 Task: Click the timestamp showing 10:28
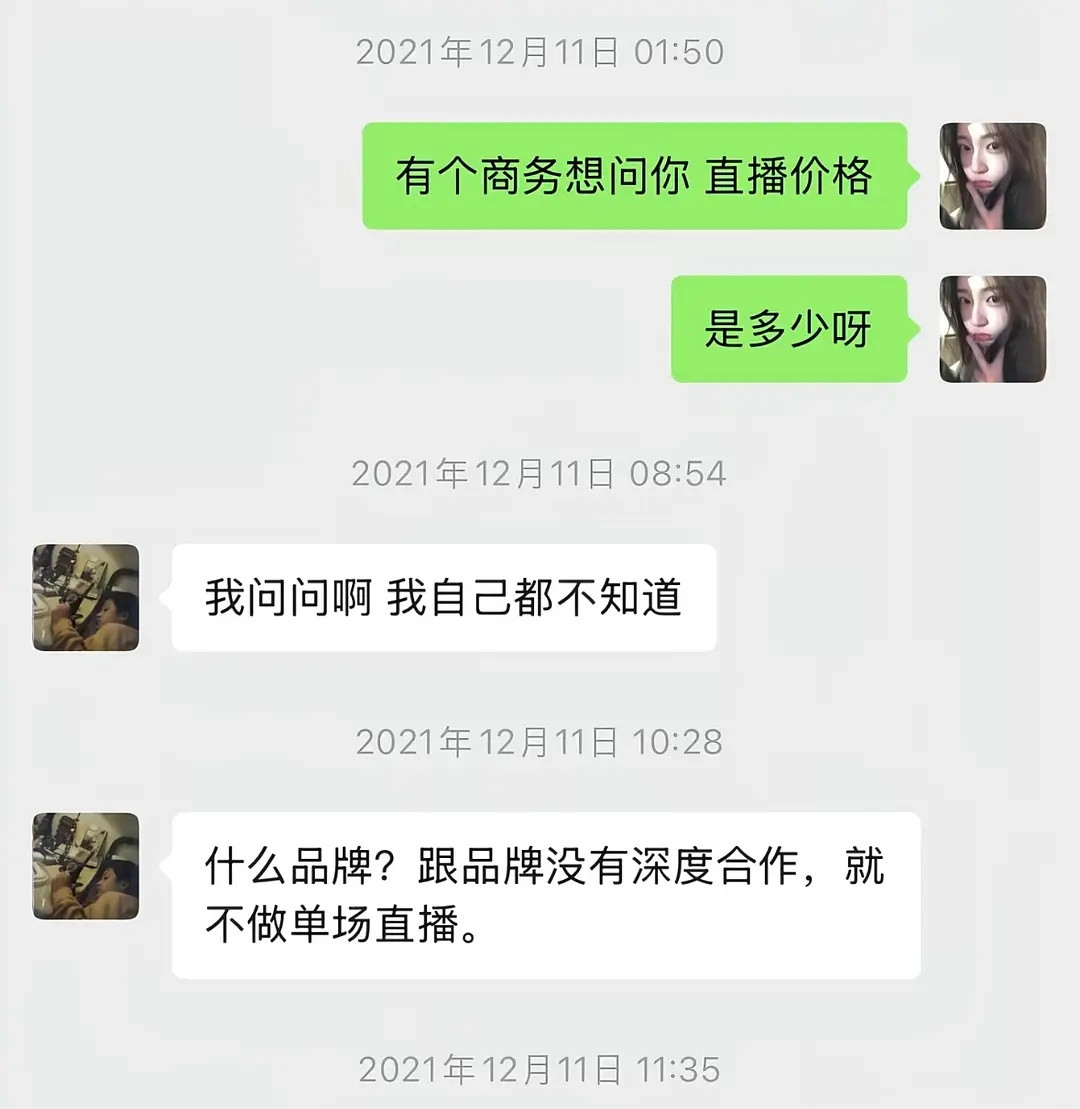pos(540,743)
